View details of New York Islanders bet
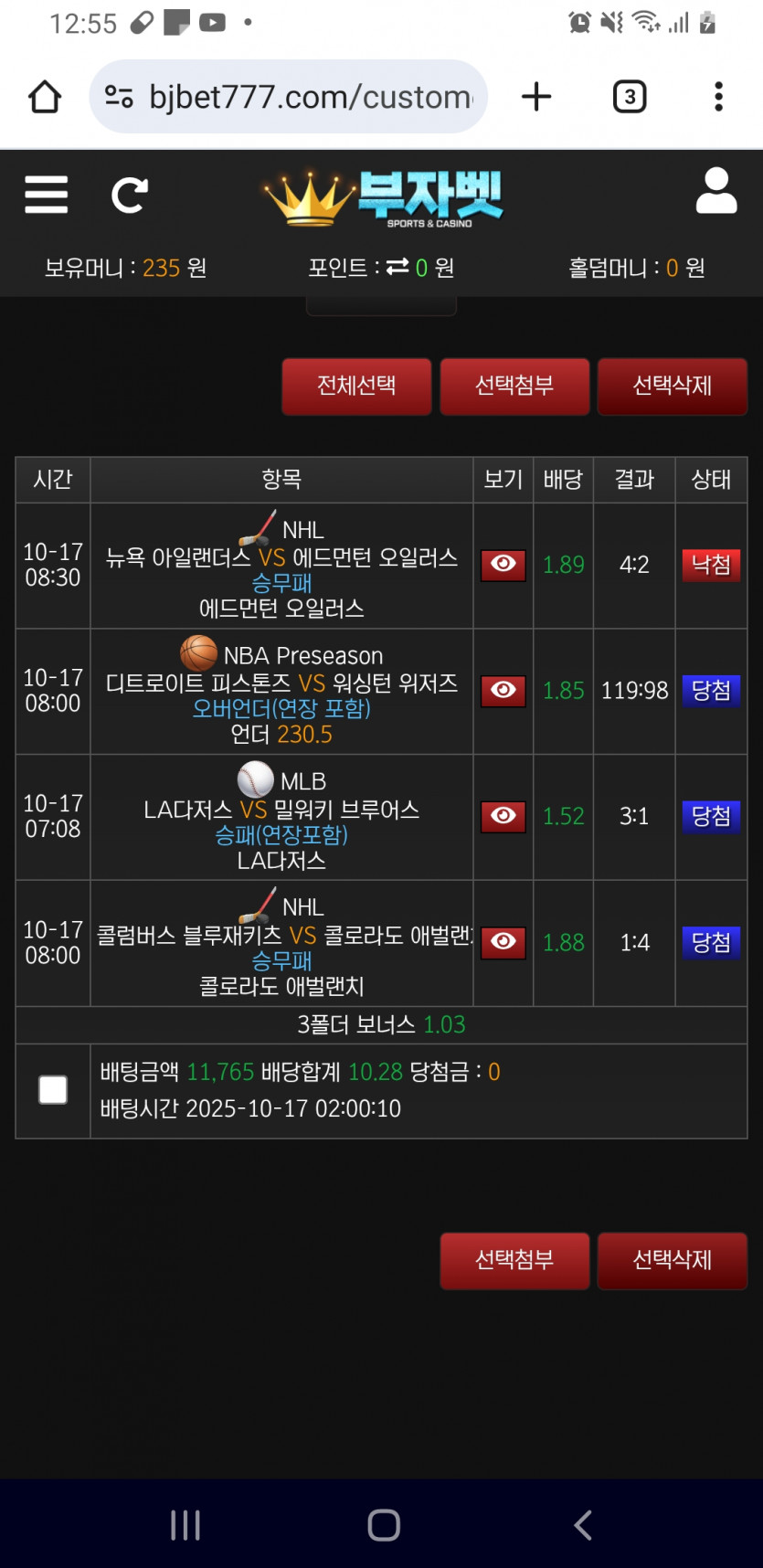763x1568 pixels. coord(503,565)
